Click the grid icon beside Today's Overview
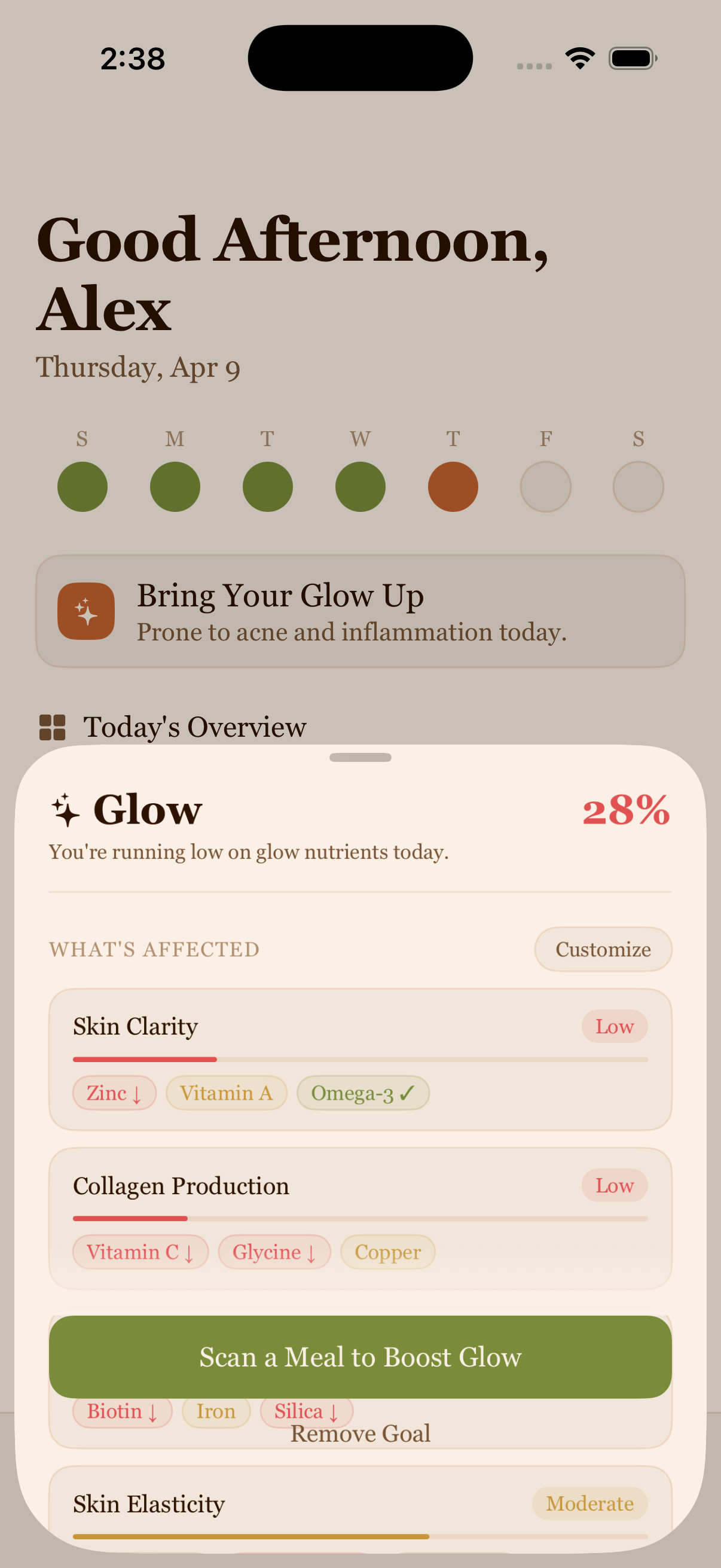Image resolution: width=721 pixels, height=1568 pixels. tap(54, 727)
